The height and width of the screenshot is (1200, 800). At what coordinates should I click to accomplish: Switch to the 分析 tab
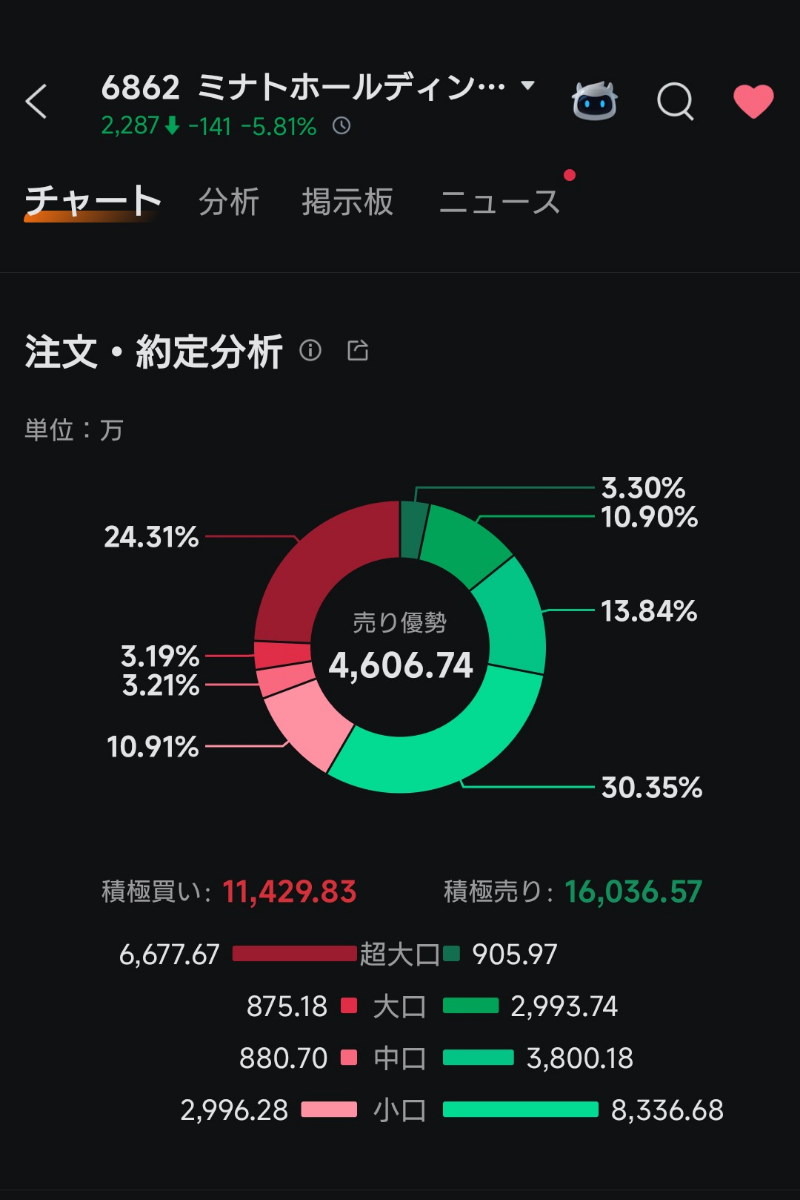click(x=229, y=202)
